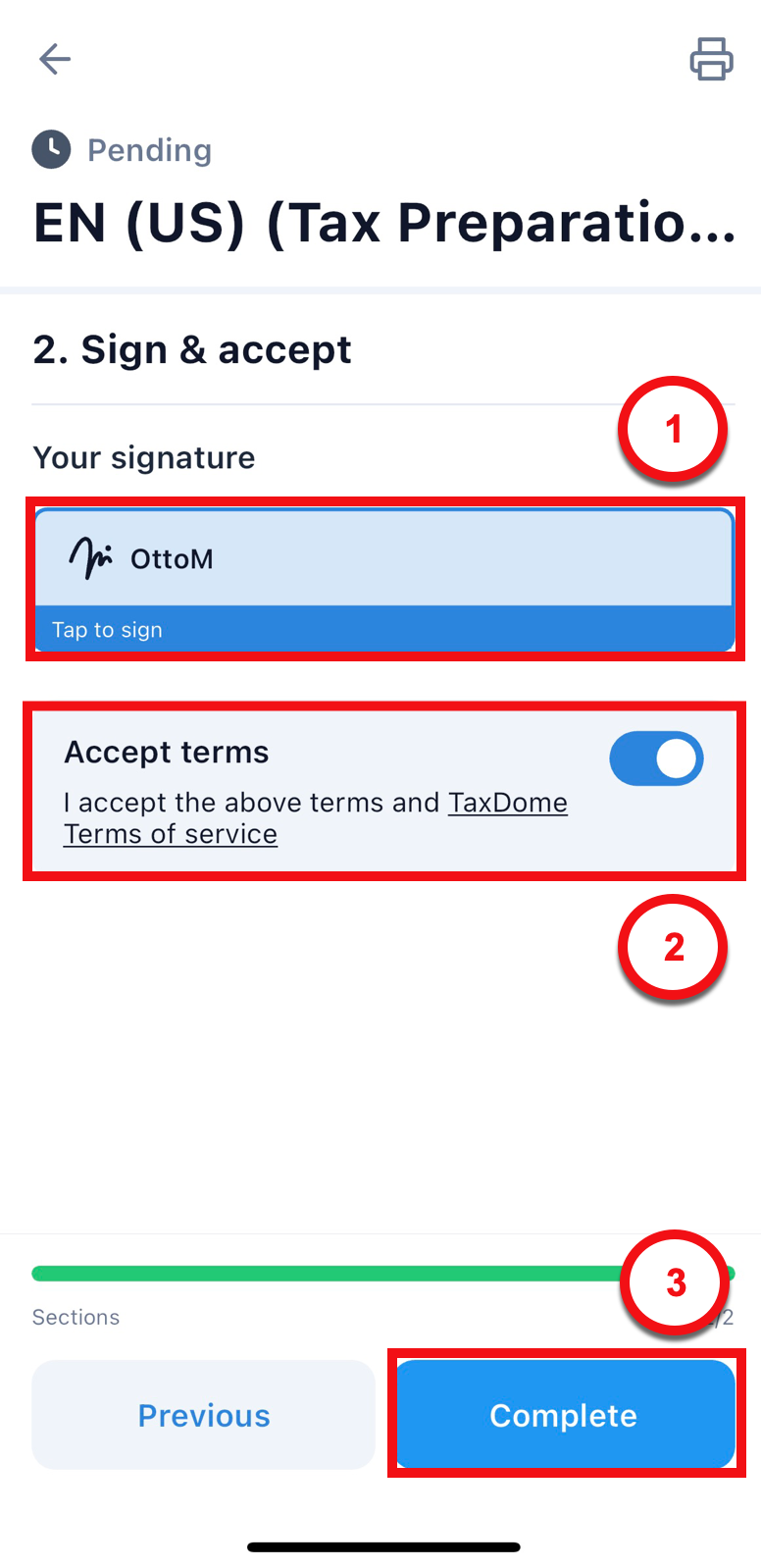Return to the Previous section

pyautogui.click(x=203, y=1414)
